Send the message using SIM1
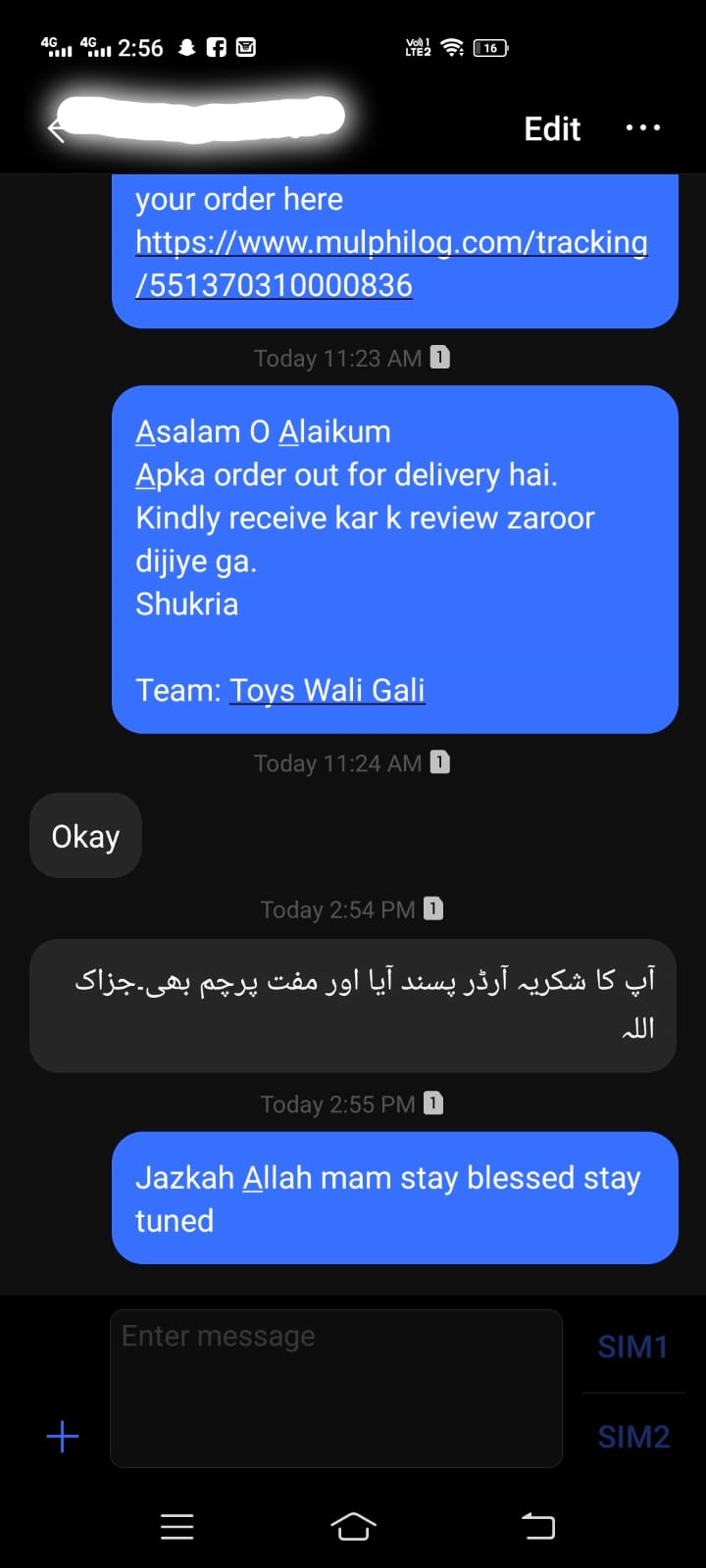 click(633, 1347)
